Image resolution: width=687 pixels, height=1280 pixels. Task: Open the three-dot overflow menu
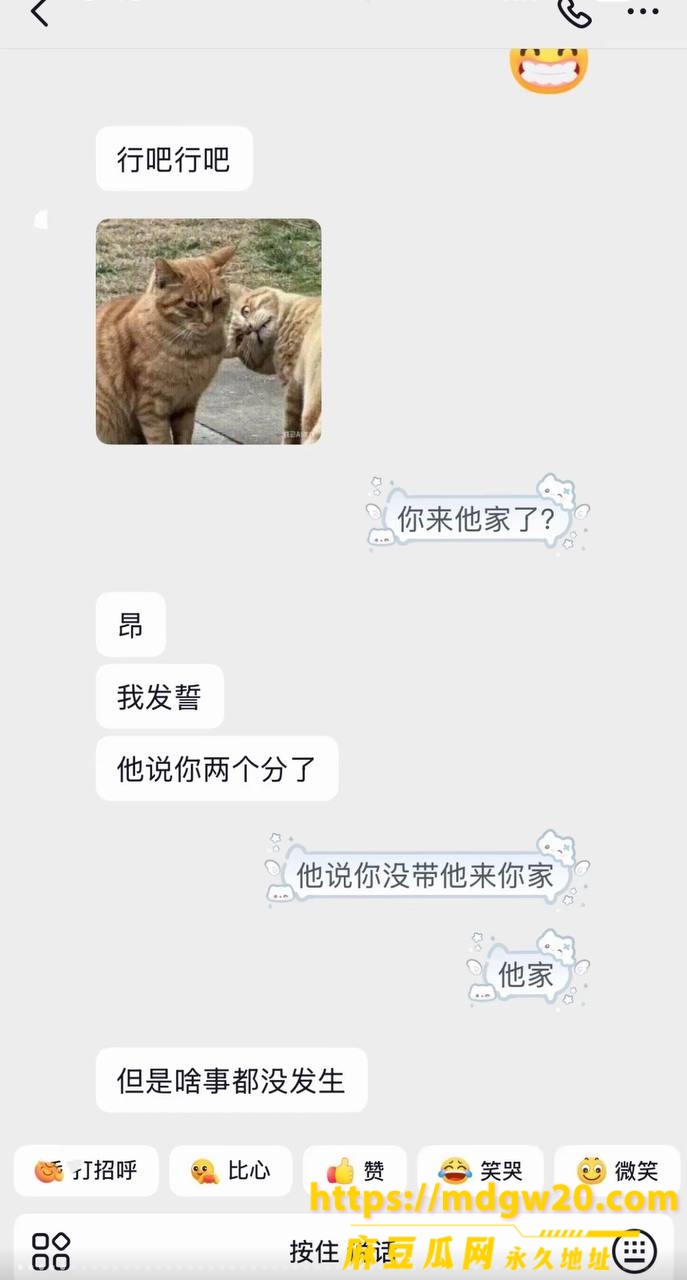coord(643,13)
